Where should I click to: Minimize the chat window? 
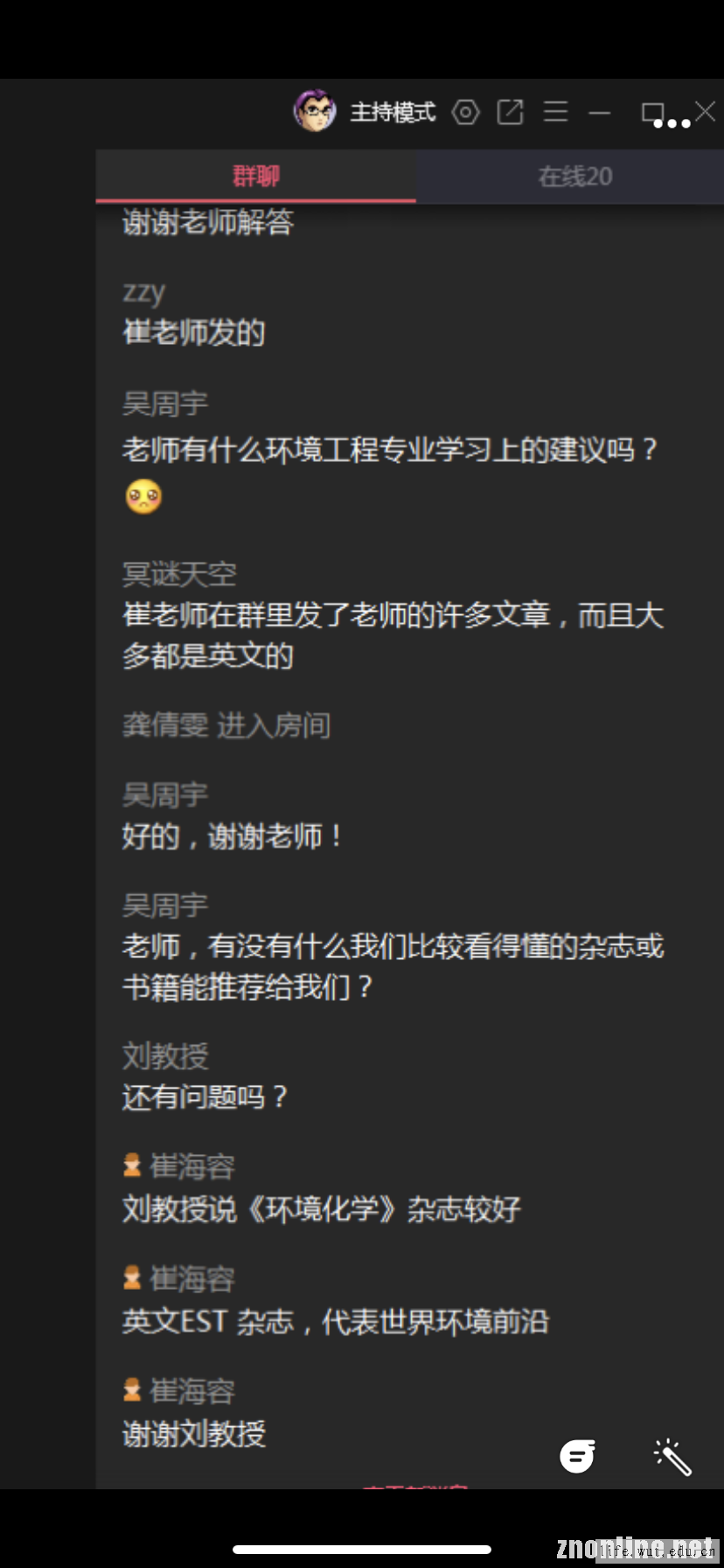click(600, 113)
